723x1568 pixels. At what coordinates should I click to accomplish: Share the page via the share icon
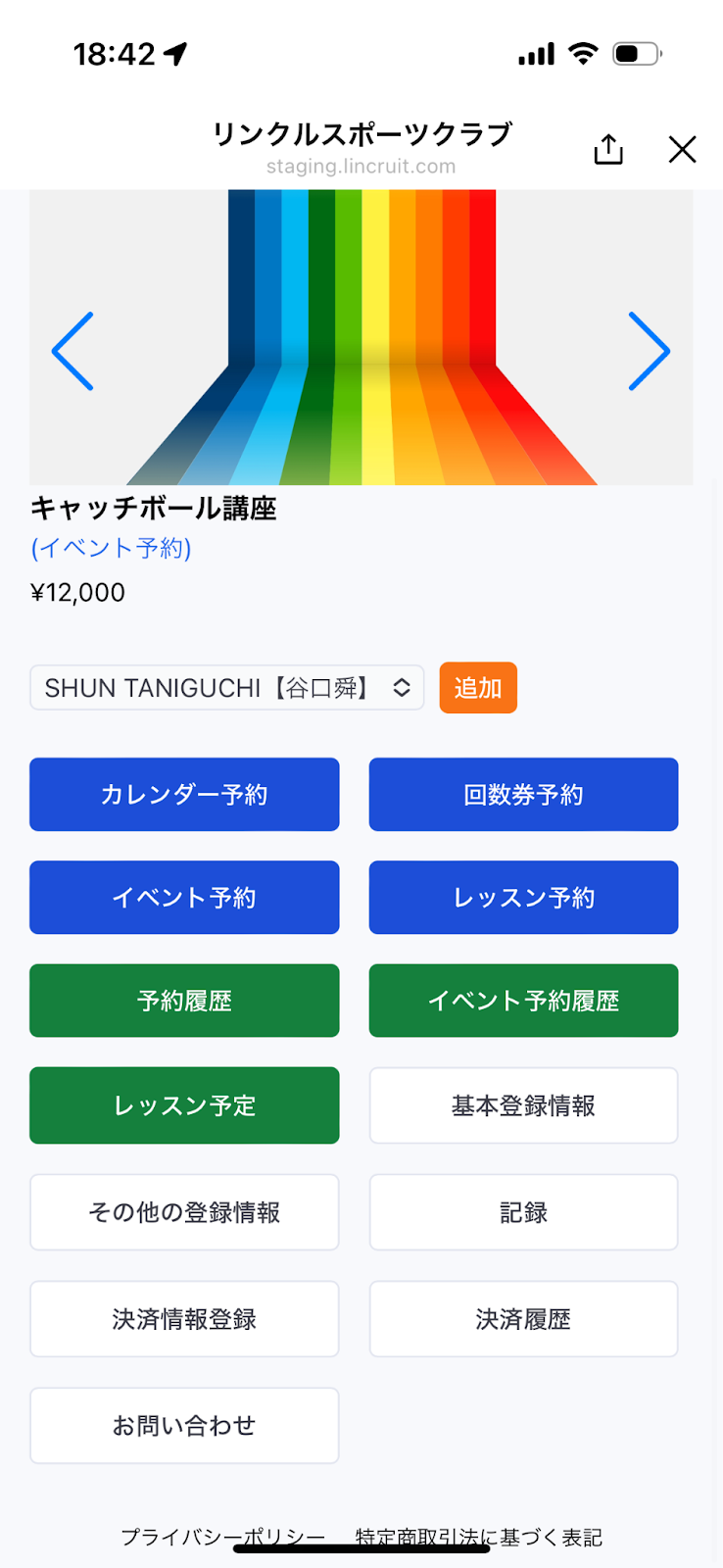point(608,149)
